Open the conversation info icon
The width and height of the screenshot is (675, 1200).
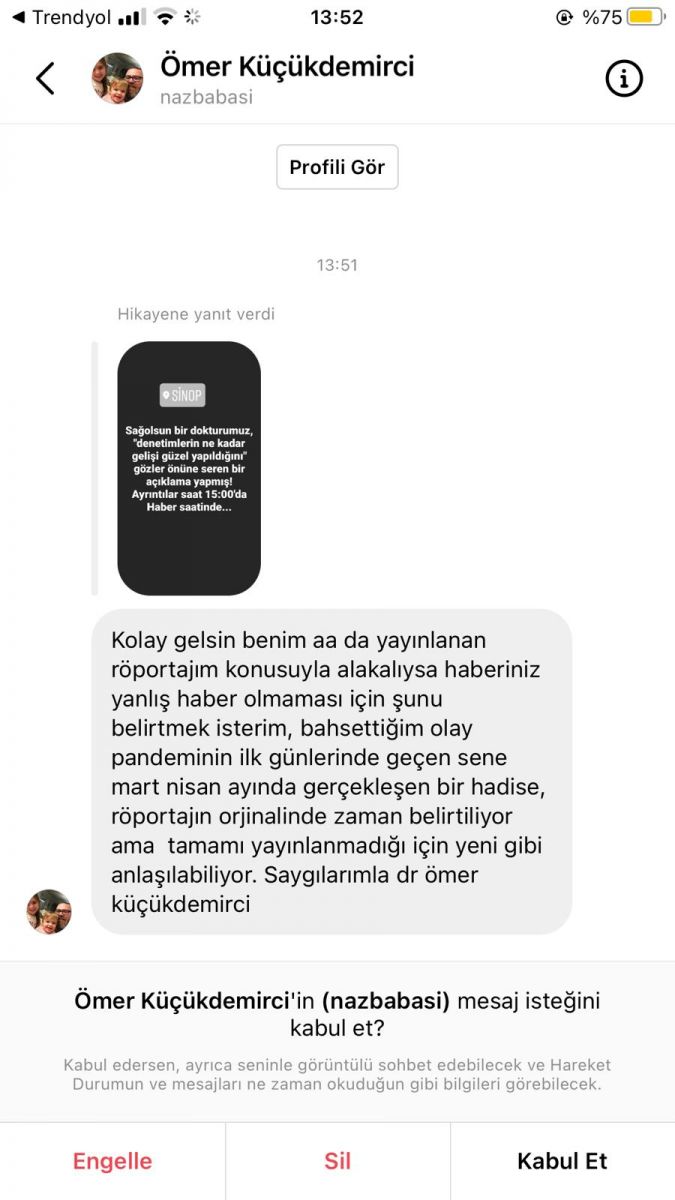(624, 78)
